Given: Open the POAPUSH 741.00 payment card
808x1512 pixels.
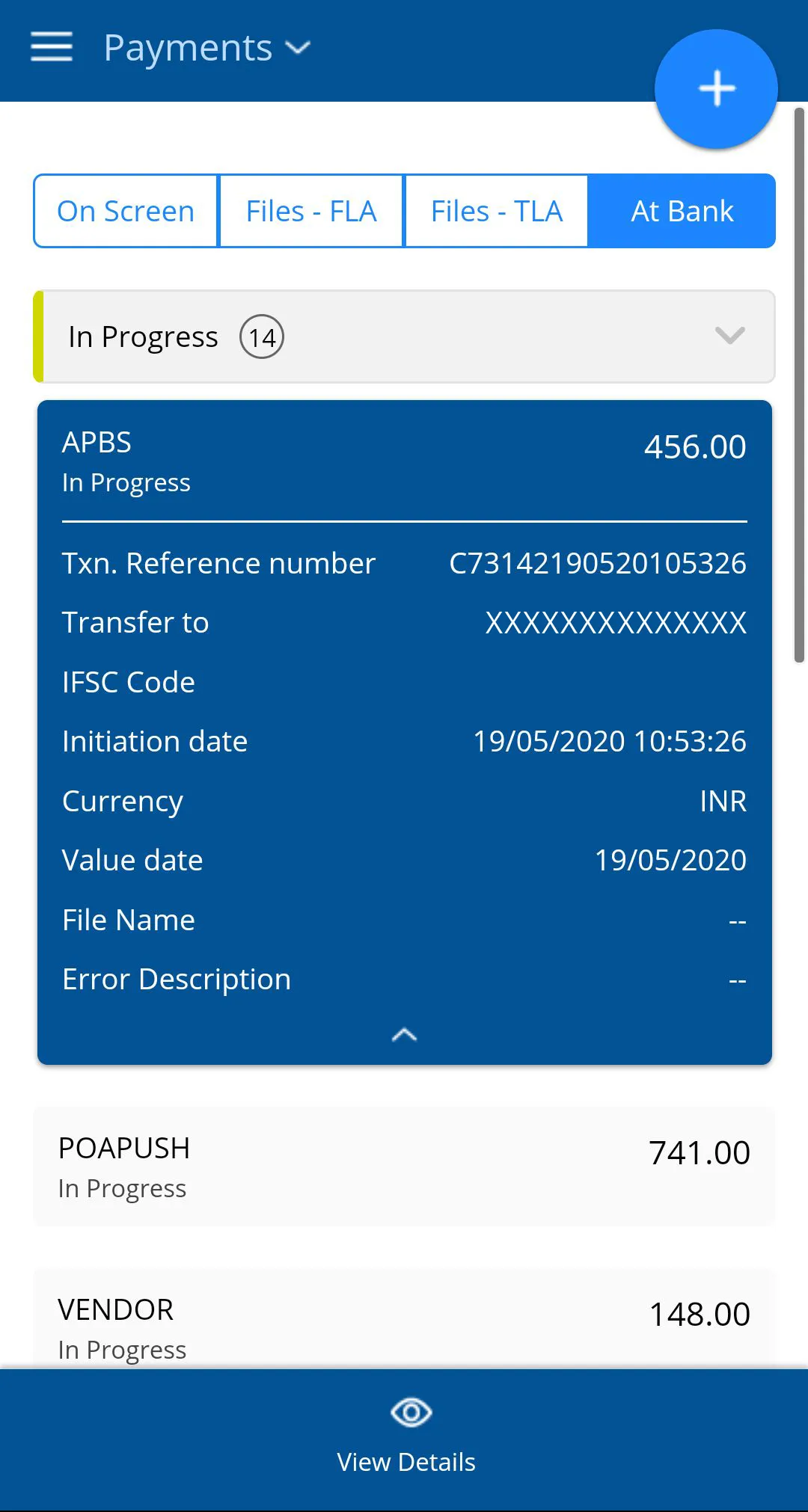Looking at the screenshot, I should tap(404, 1167).
